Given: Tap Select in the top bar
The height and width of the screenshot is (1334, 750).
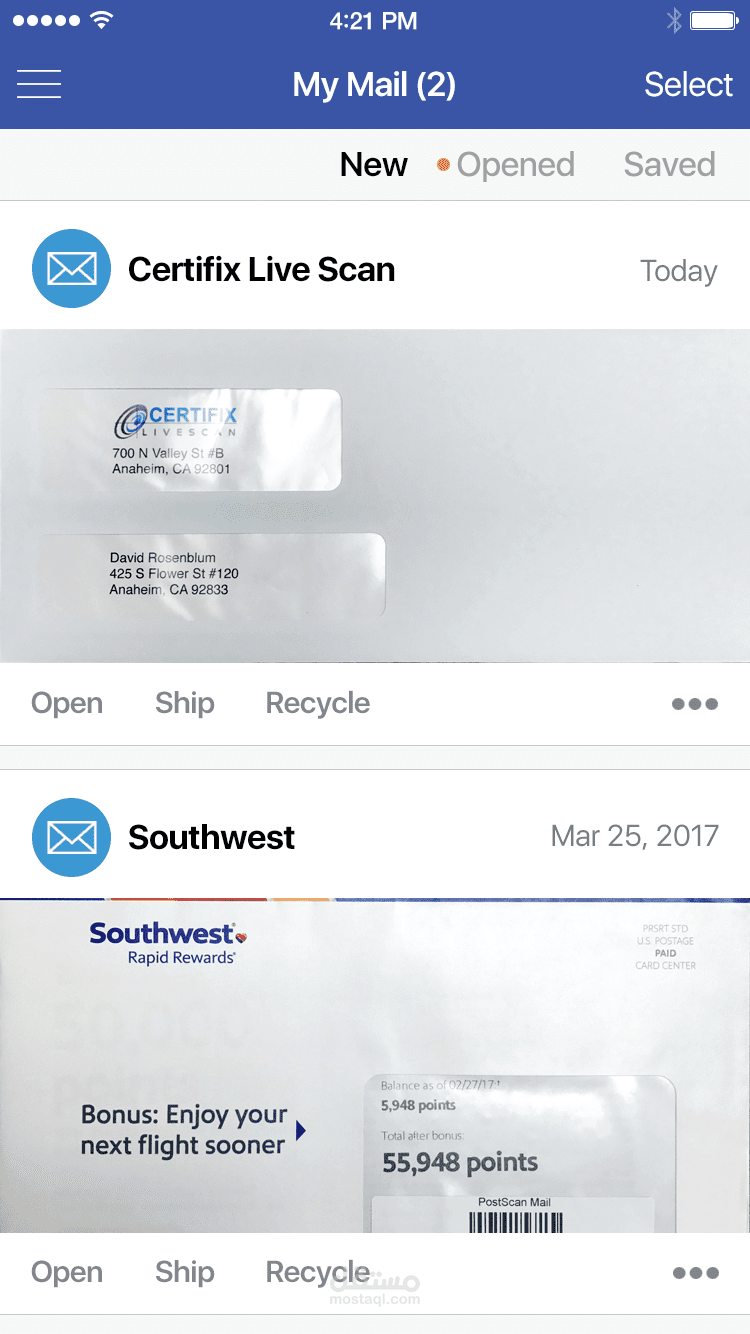Looking at the screenshot, I should (688, 85).
